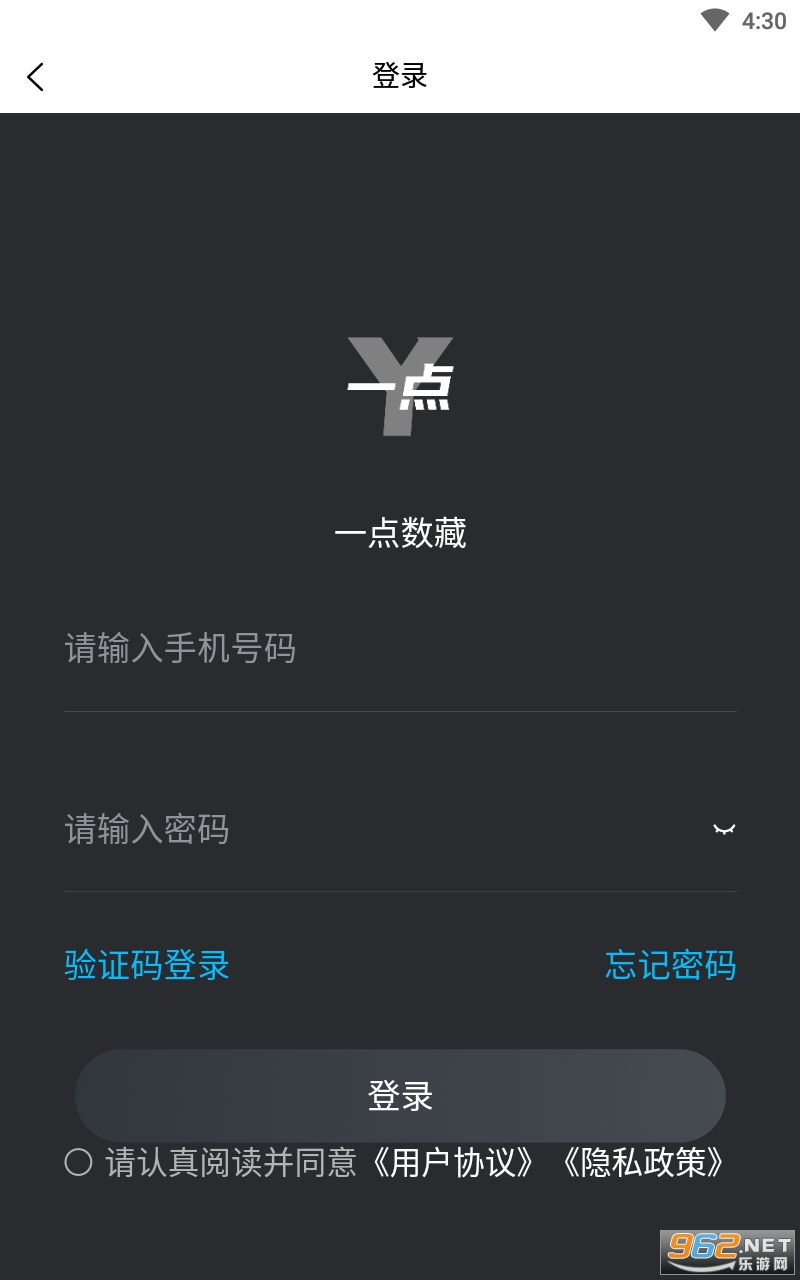
Task: Toggle password visibility eye icon
Action: tap(723, 829)
